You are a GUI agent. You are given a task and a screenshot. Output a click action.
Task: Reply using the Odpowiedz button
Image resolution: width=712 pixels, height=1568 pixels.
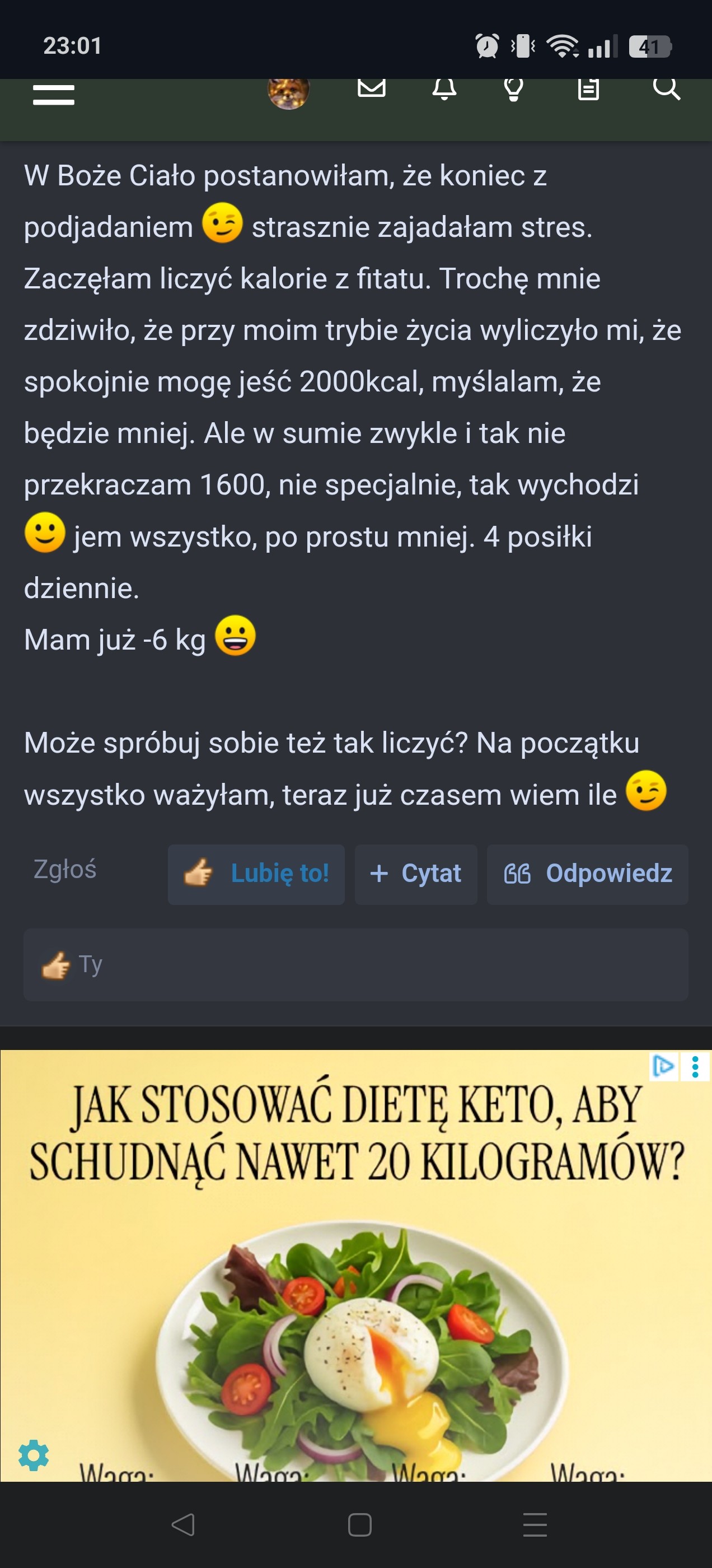click(x=587, y=874)
